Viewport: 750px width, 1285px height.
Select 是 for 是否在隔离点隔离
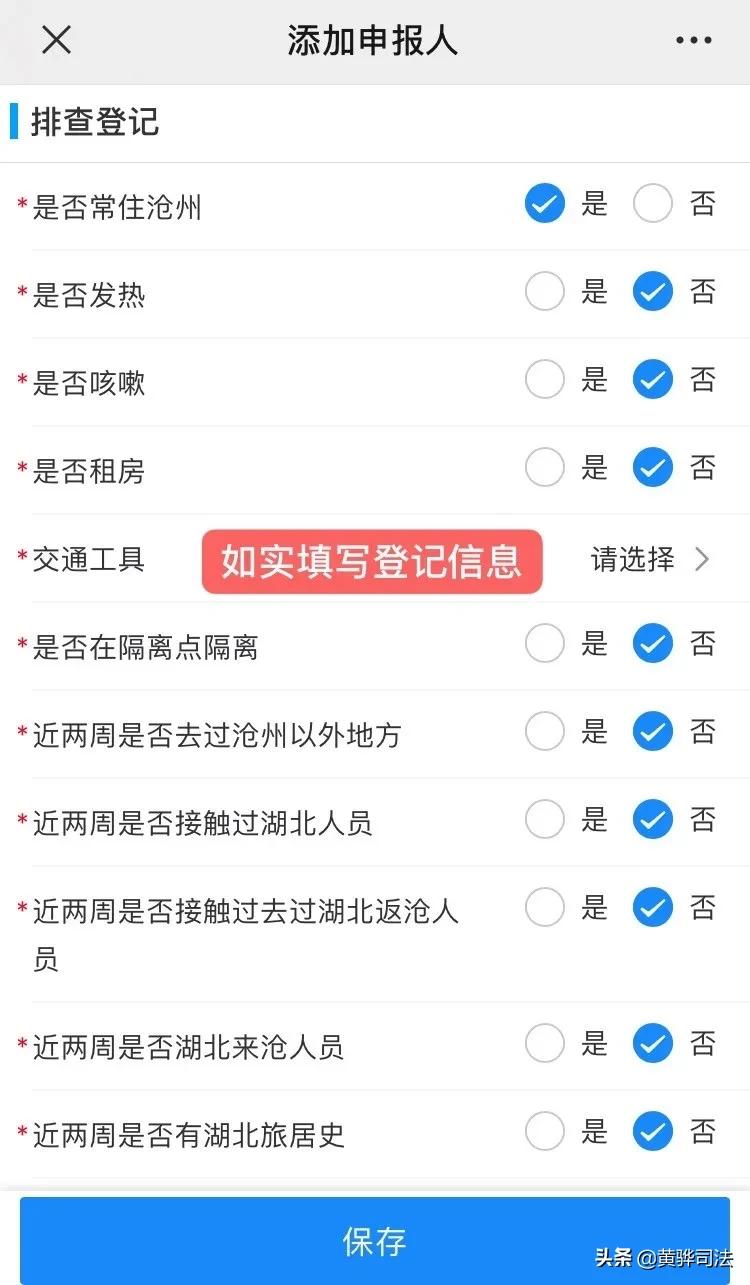click(544, 643)
